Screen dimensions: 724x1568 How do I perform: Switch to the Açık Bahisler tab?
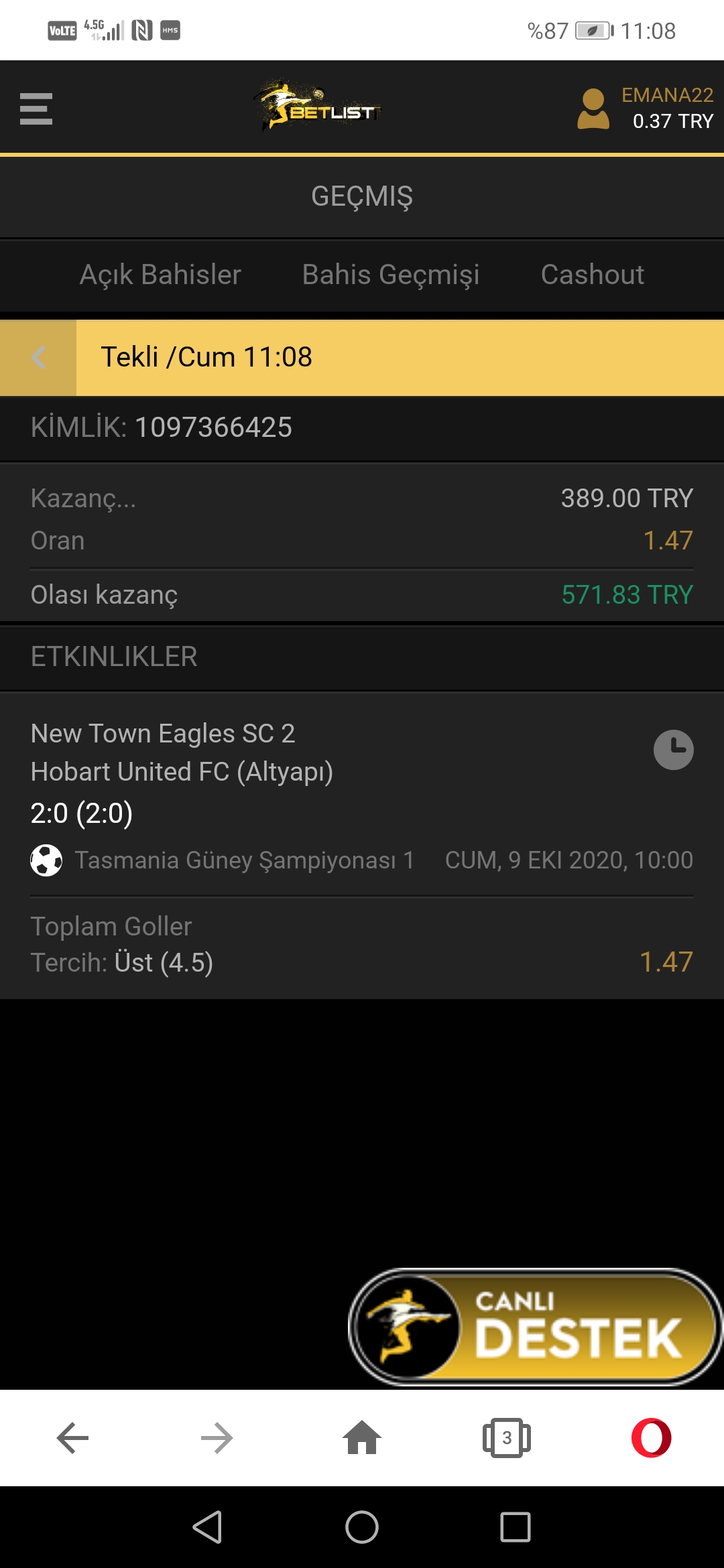160,275
